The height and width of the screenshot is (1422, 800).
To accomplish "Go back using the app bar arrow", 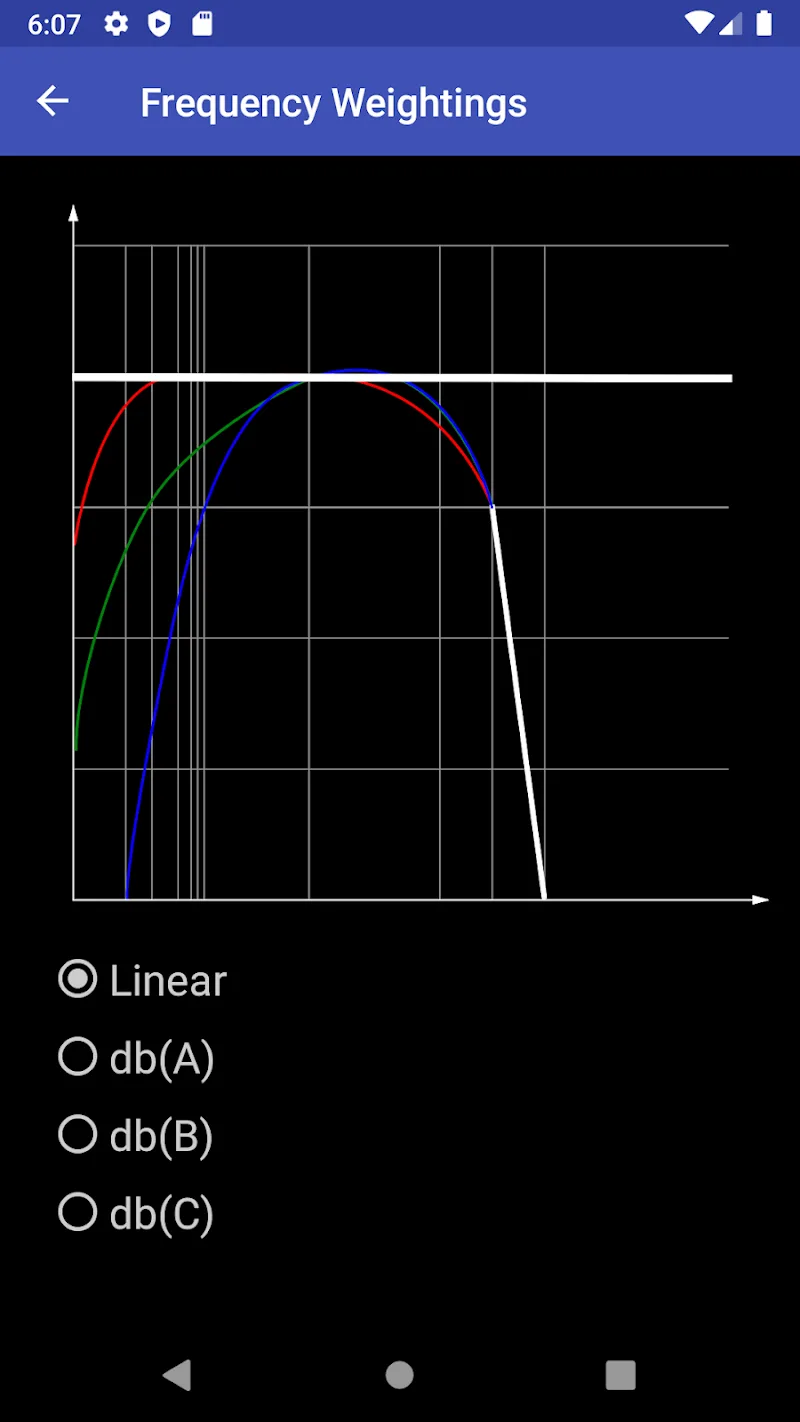I will pos(53,101).
